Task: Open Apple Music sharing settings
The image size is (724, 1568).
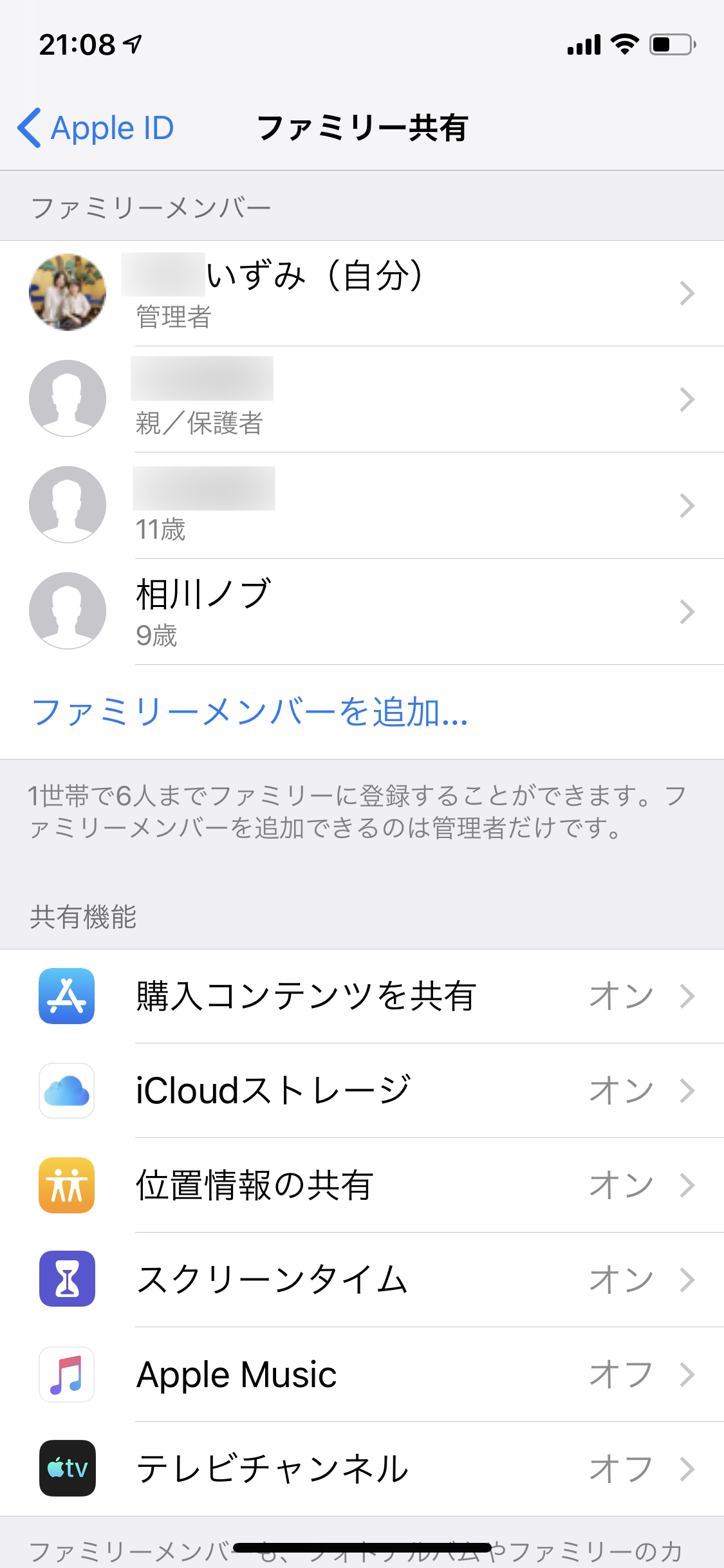Action: pyautogui.click(x=360, y=1374)
